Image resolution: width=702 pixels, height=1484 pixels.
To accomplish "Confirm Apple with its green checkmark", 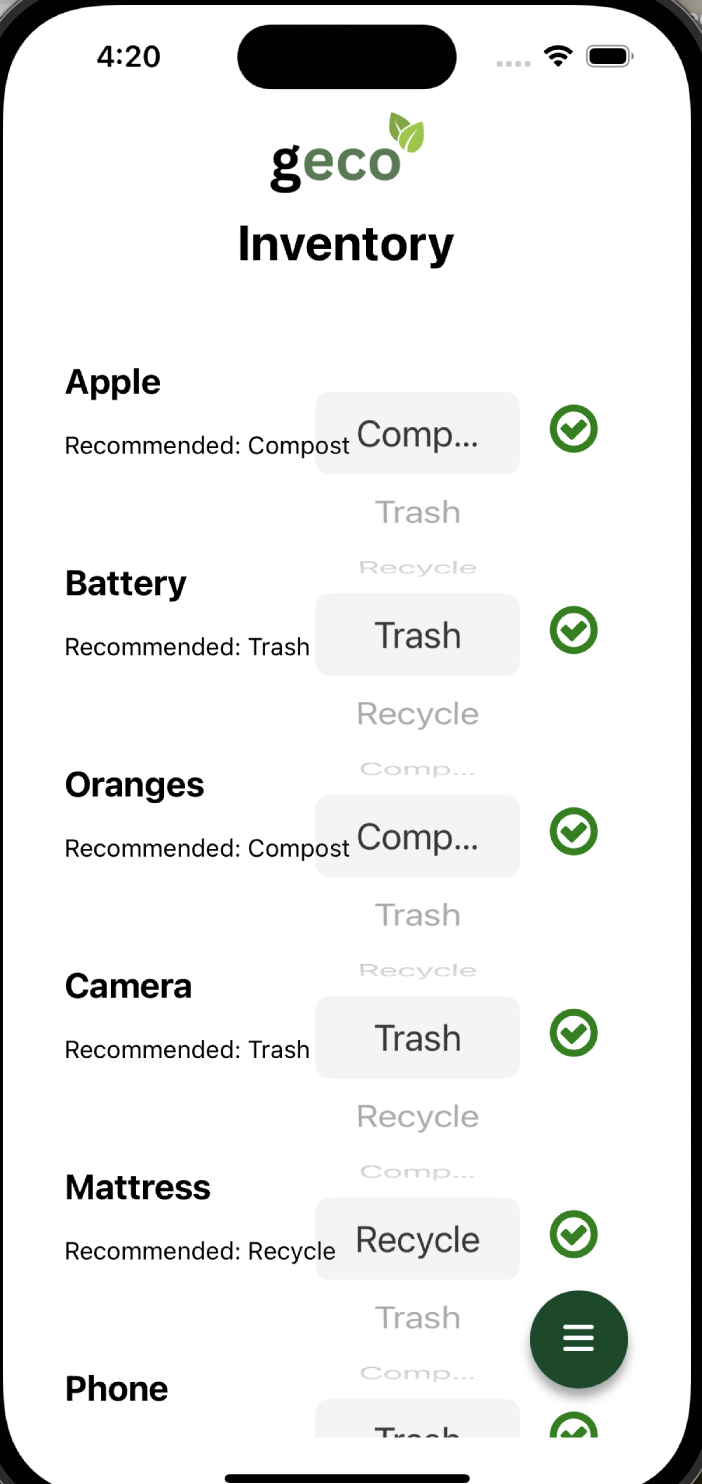I will (574, 430).
